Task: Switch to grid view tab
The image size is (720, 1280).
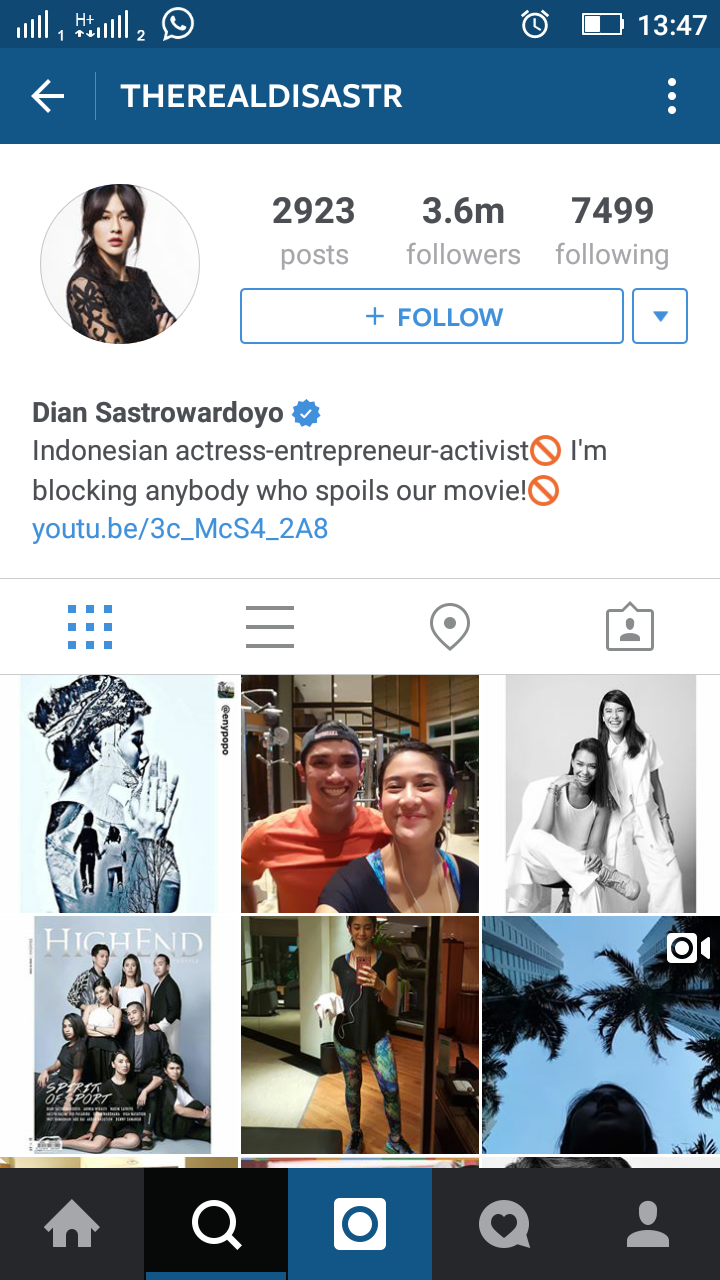Action: pos(90,627)
